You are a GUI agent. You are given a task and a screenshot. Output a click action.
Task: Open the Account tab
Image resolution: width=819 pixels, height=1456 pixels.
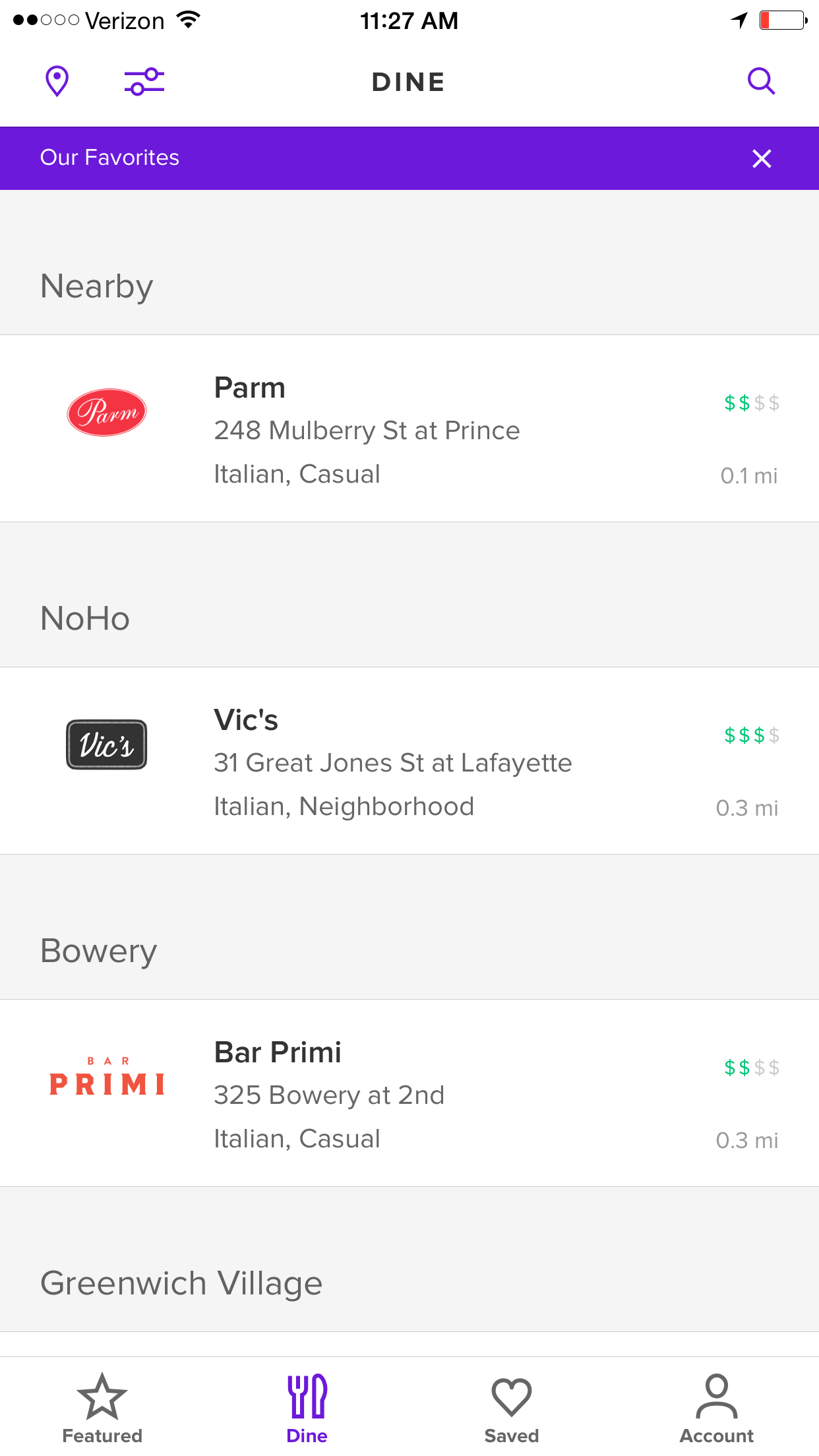coord(717,1408)
